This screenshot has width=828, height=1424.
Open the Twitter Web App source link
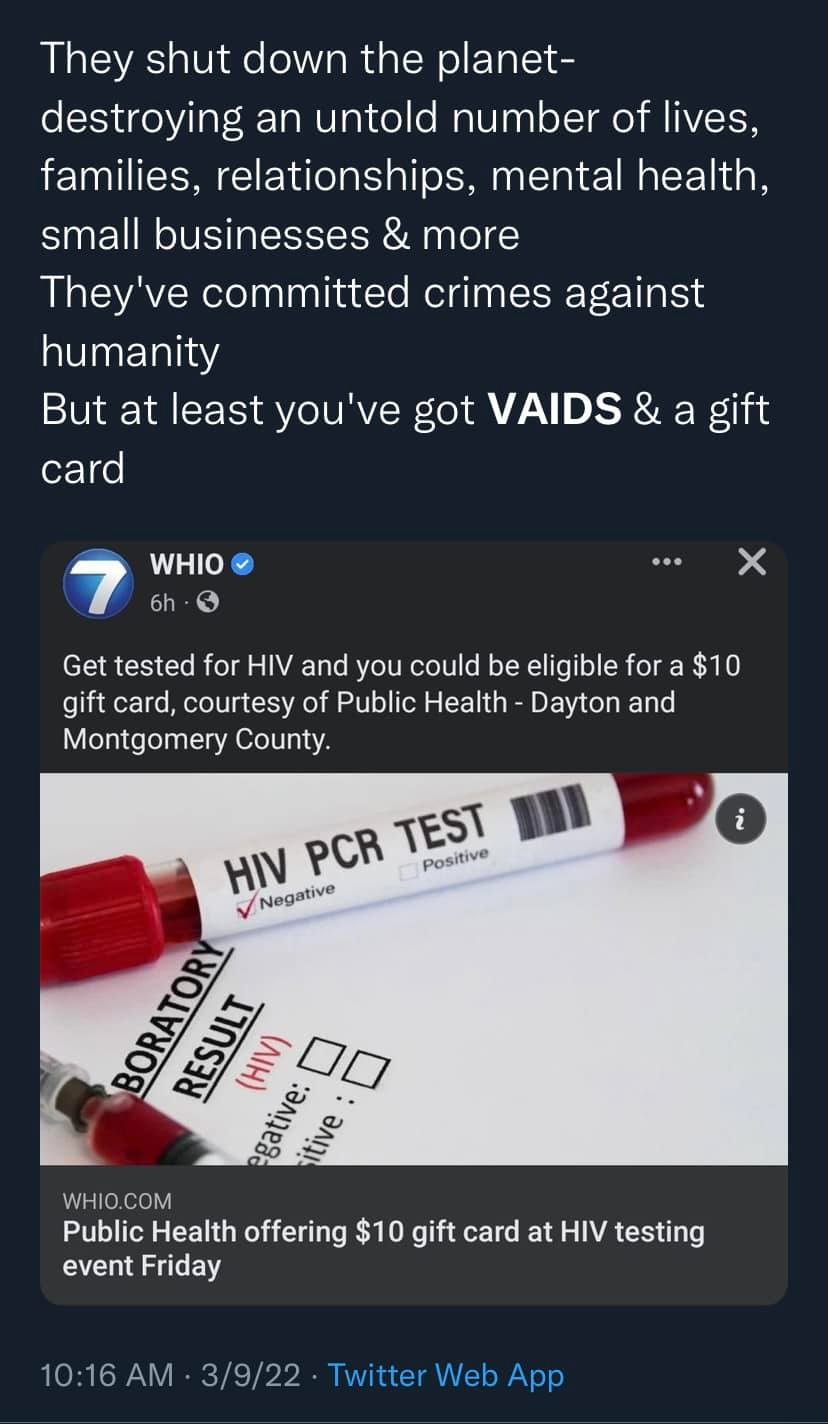coord(445,1375)
